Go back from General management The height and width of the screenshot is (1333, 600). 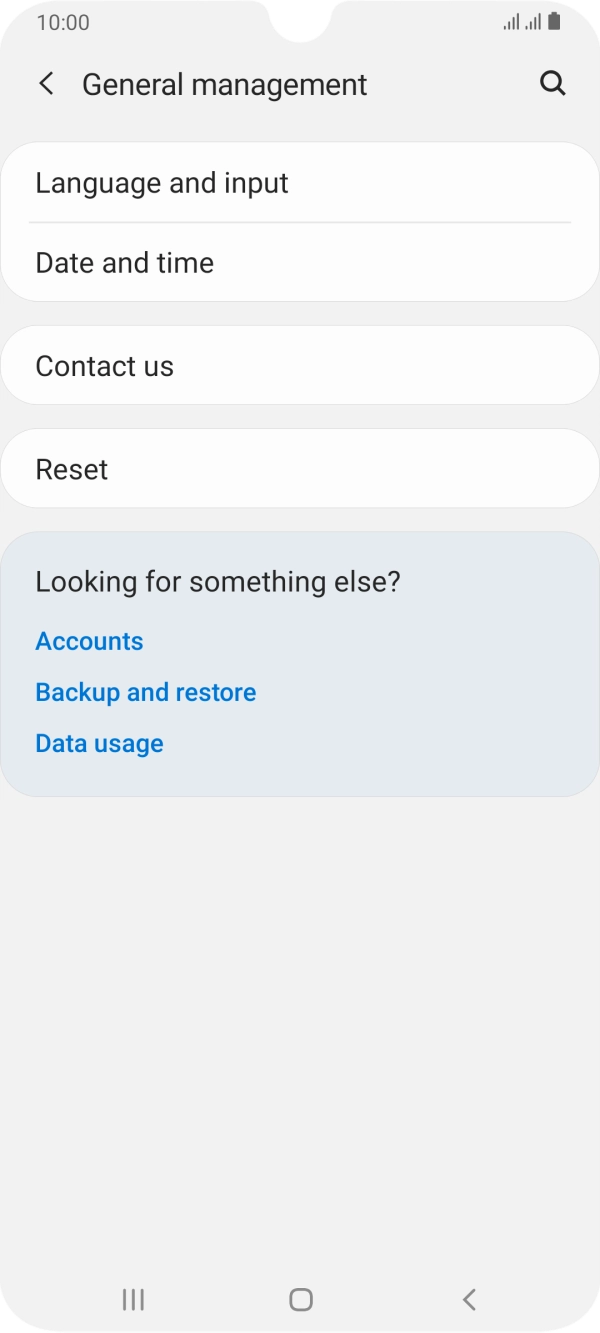pyautogui.click(x=46, y=84)
